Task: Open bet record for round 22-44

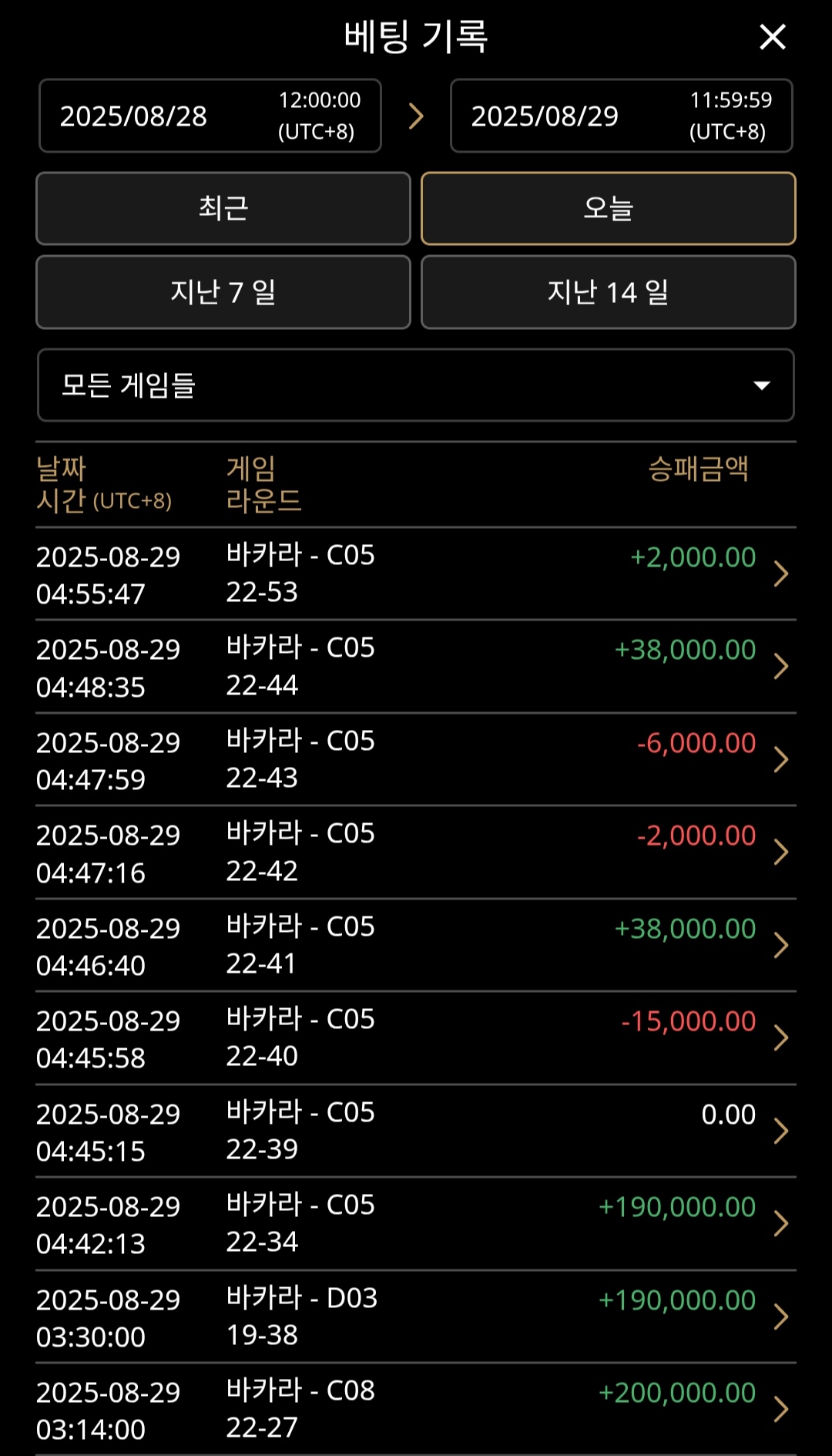Action: click(415, 667)
